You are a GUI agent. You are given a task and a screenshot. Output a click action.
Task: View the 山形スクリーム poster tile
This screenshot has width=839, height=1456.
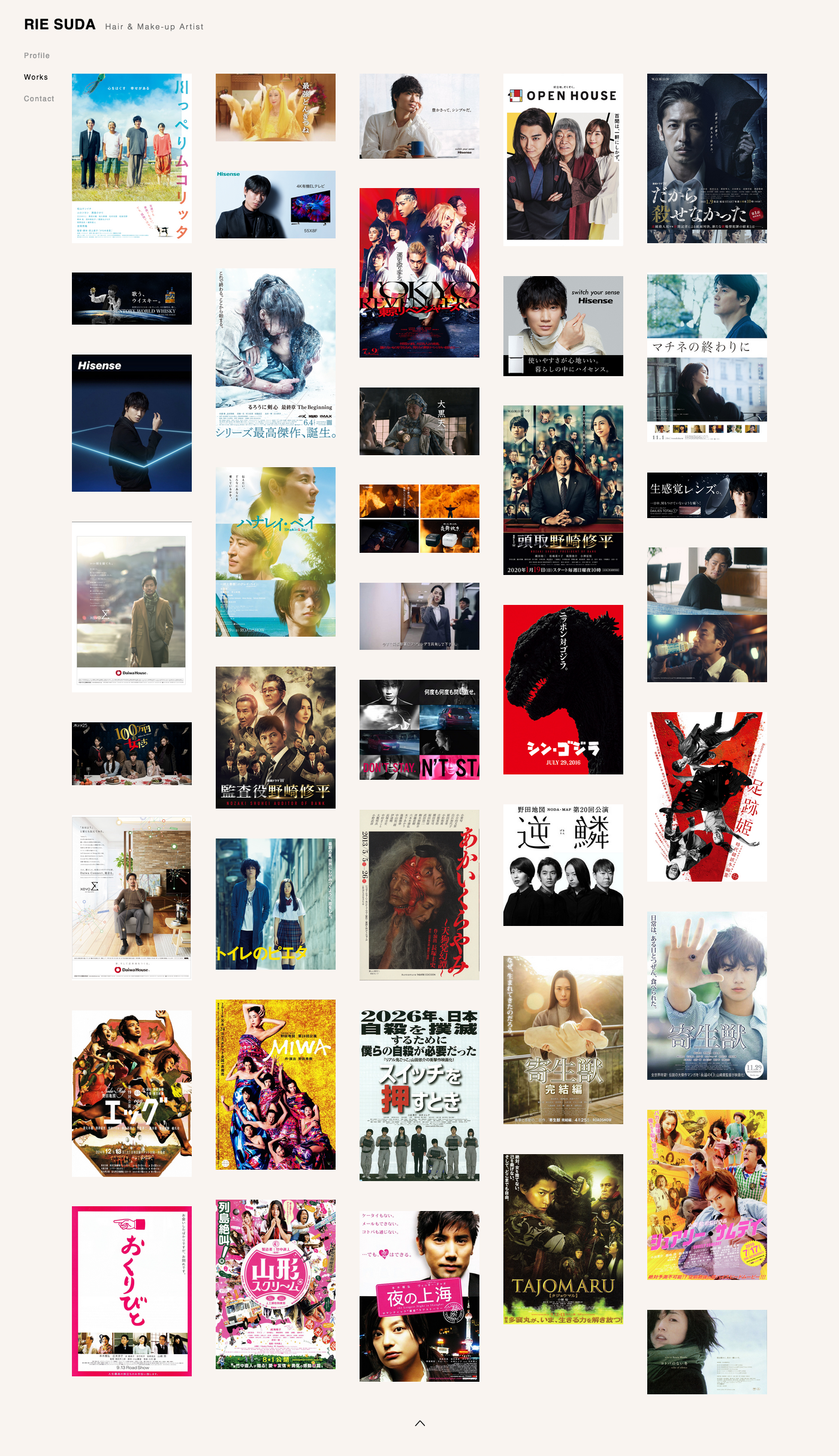click(x=276, y=1284)
